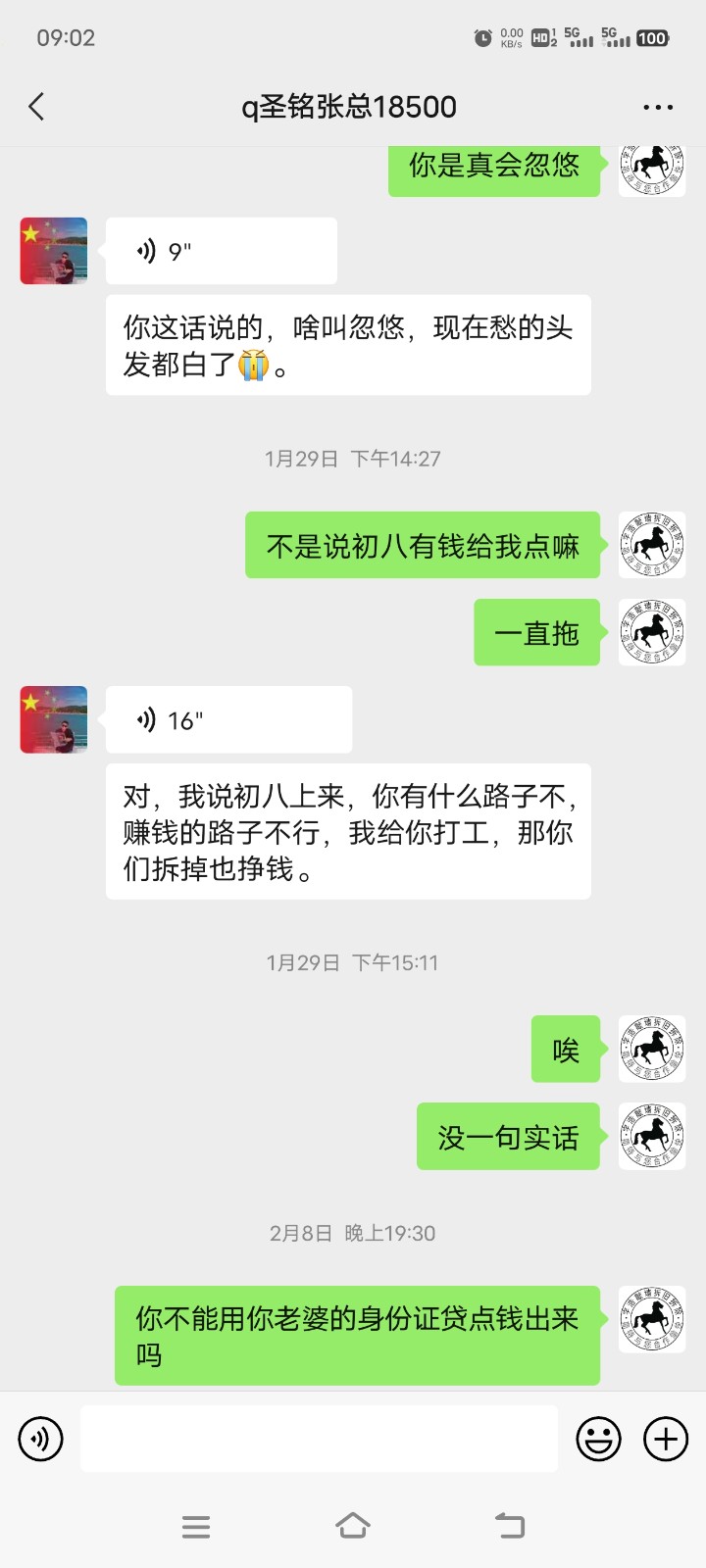
Task: Go back to the chat list
Action: [37, 107]
